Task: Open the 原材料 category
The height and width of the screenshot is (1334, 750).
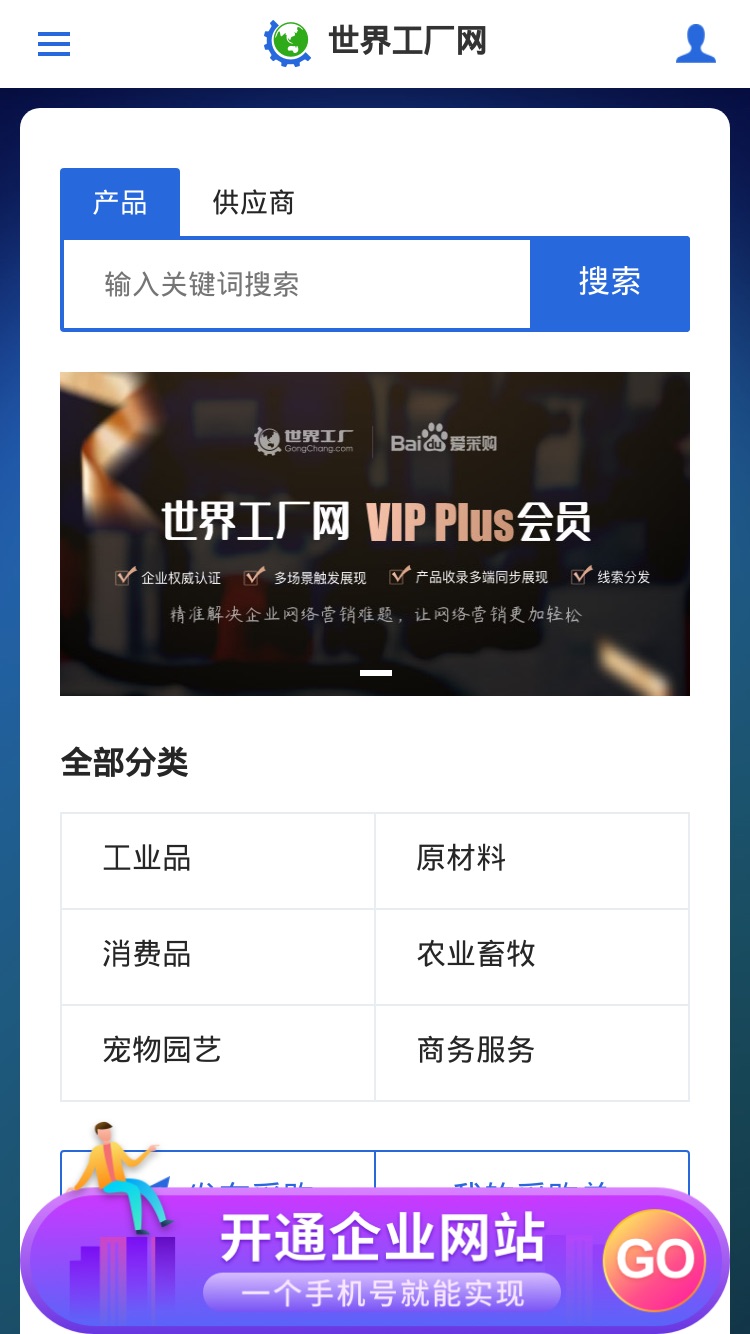Action: 532,860
